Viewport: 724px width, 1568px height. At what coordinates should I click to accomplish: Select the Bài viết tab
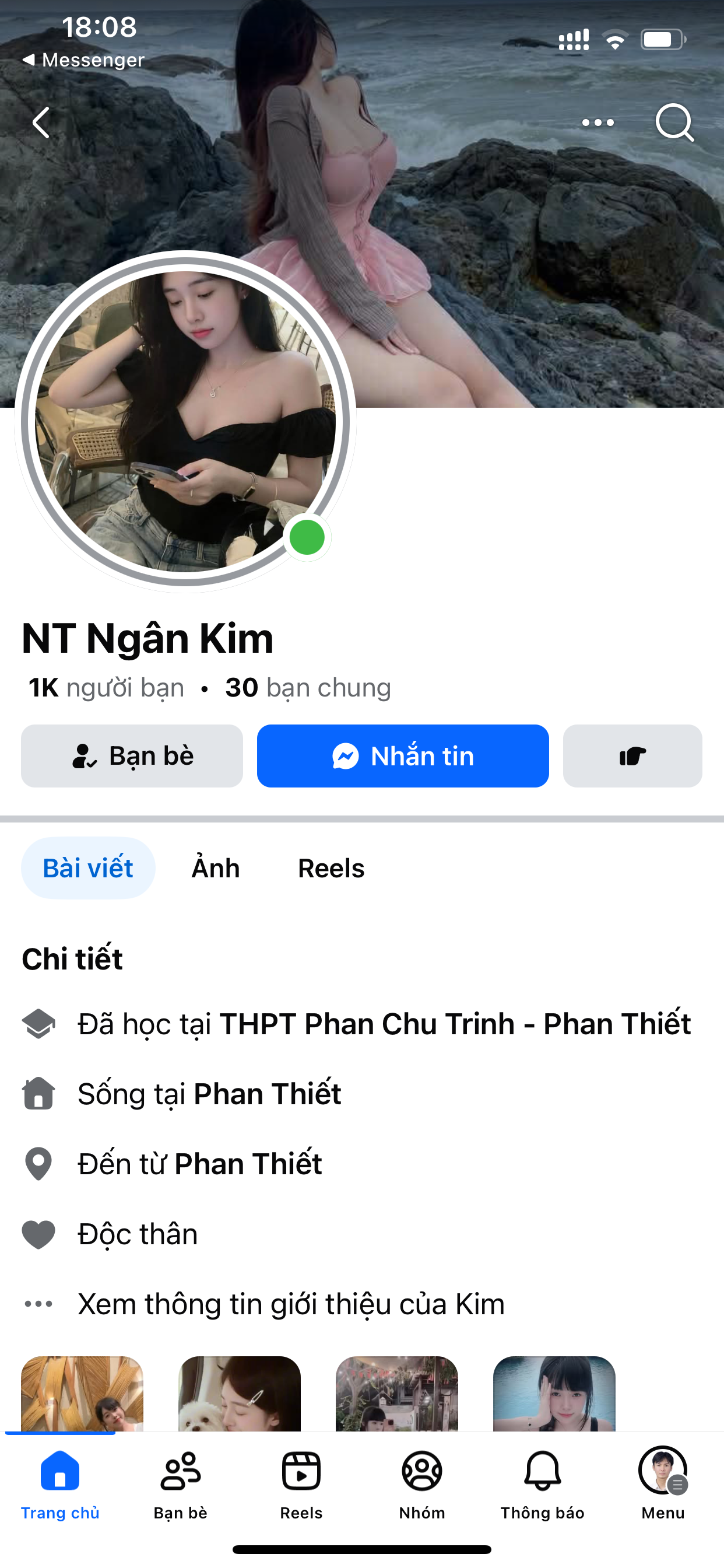point(88,868)
